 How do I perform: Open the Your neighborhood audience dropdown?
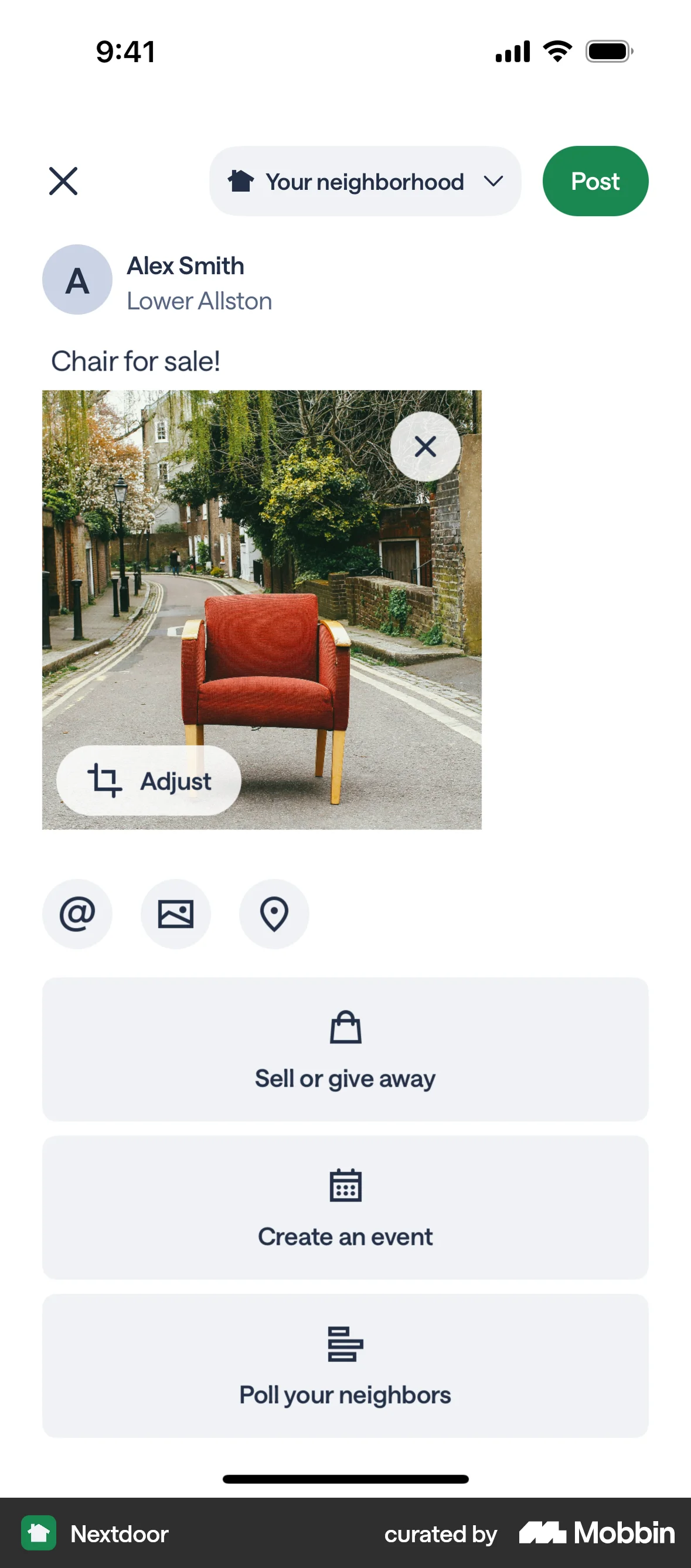coord(364,181)
